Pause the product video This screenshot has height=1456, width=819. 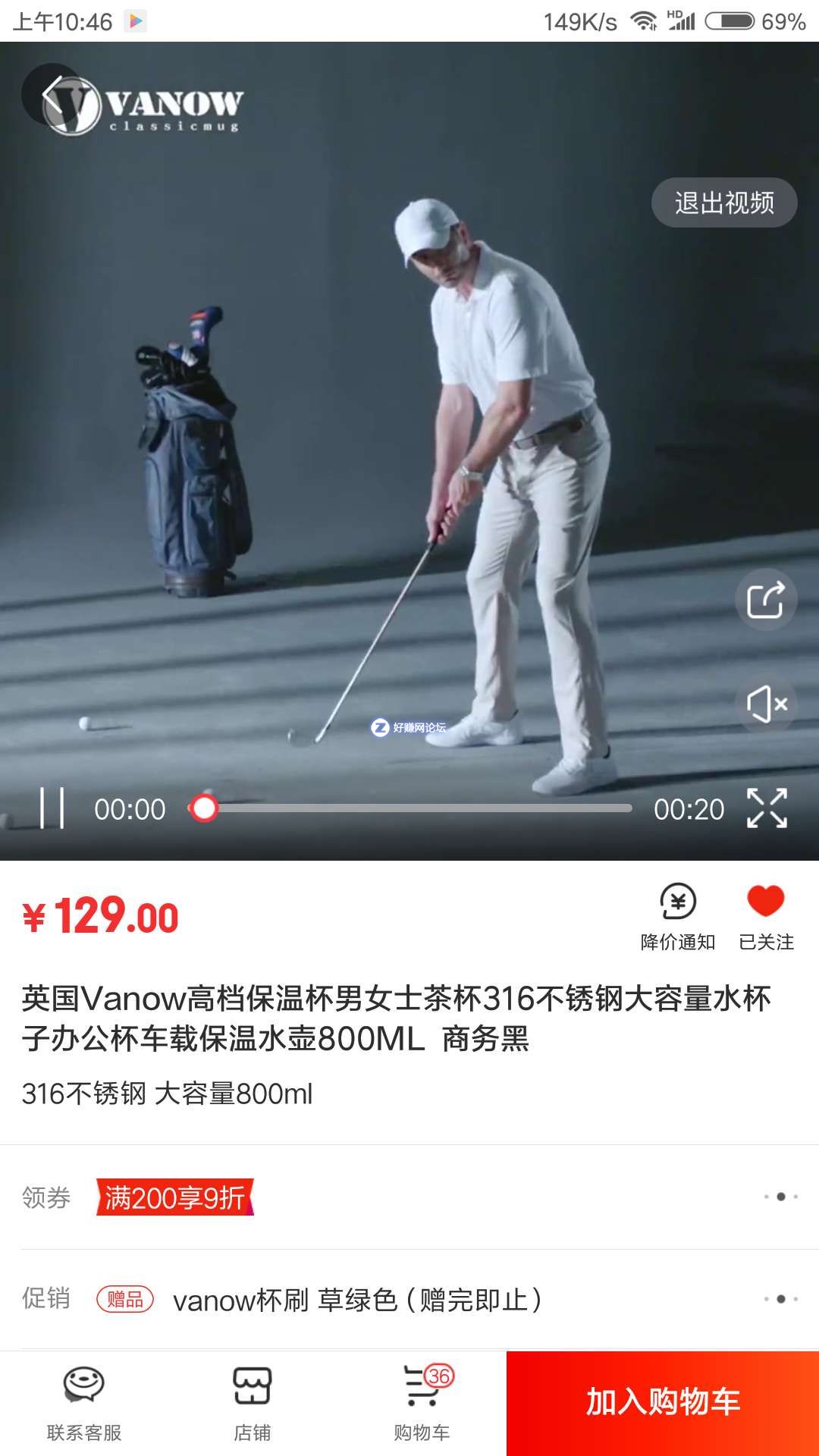coord(52,808)
